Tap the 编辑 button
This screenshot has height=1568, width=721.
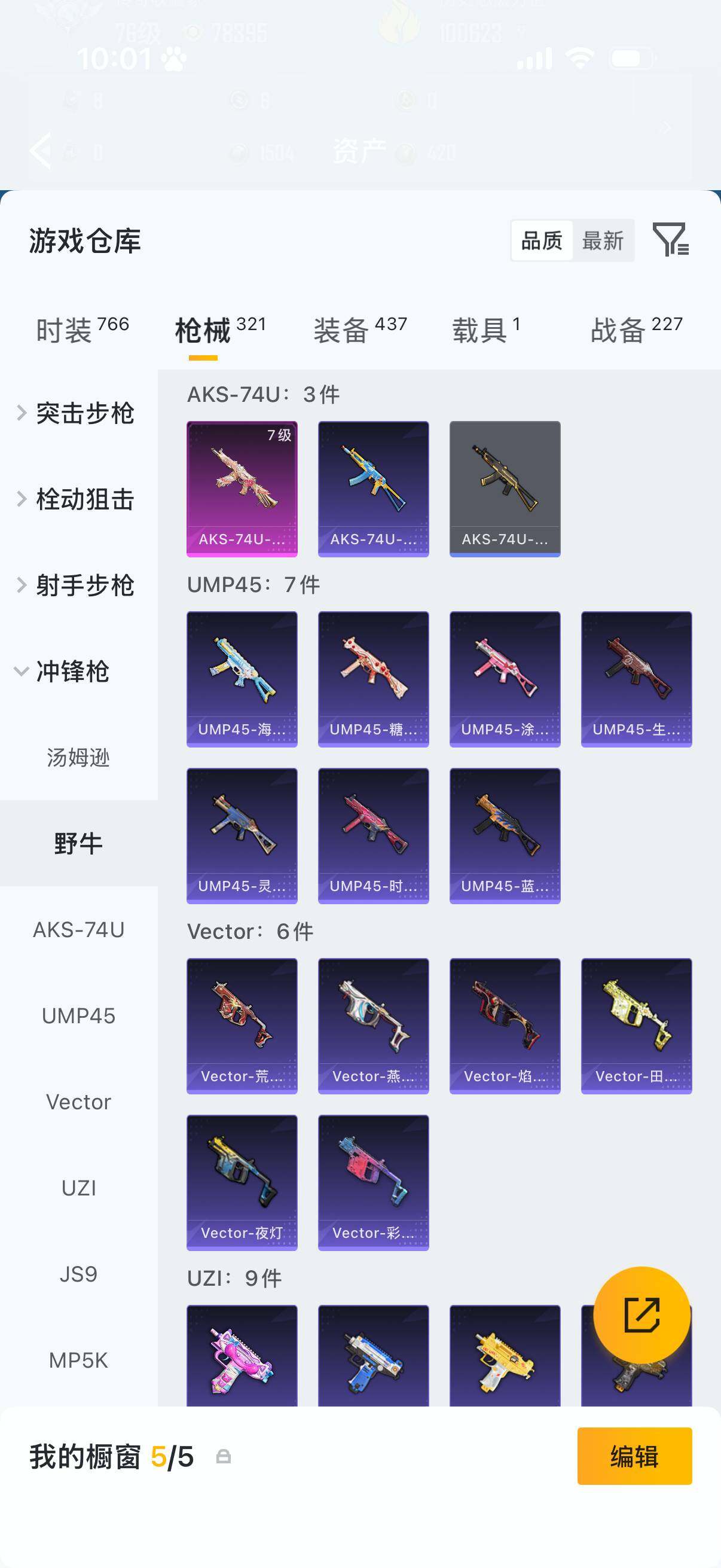[x=634, y=1456]
